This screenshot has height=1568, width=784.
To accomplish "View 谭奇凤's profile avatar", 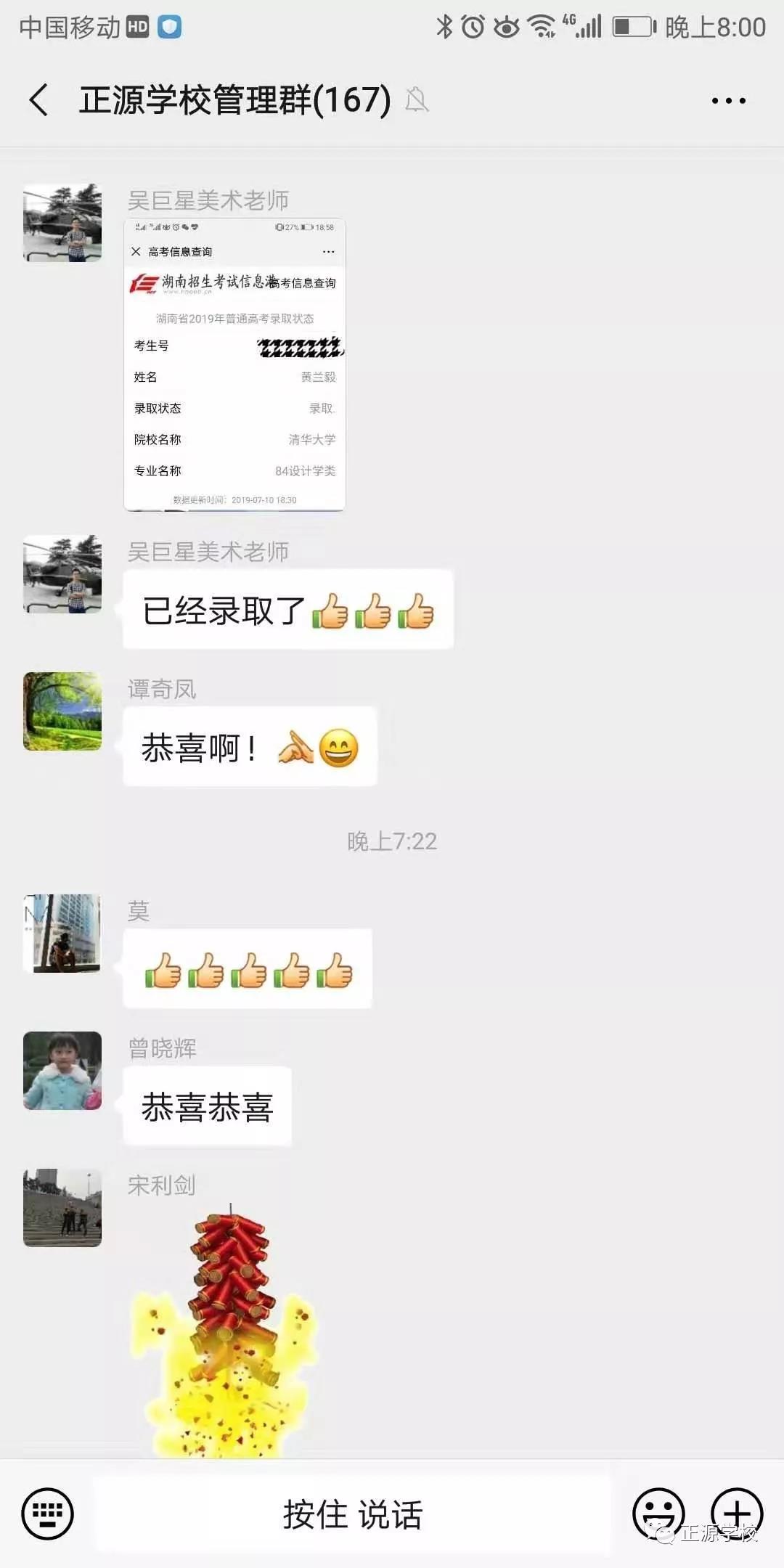I will pos(62,711).
